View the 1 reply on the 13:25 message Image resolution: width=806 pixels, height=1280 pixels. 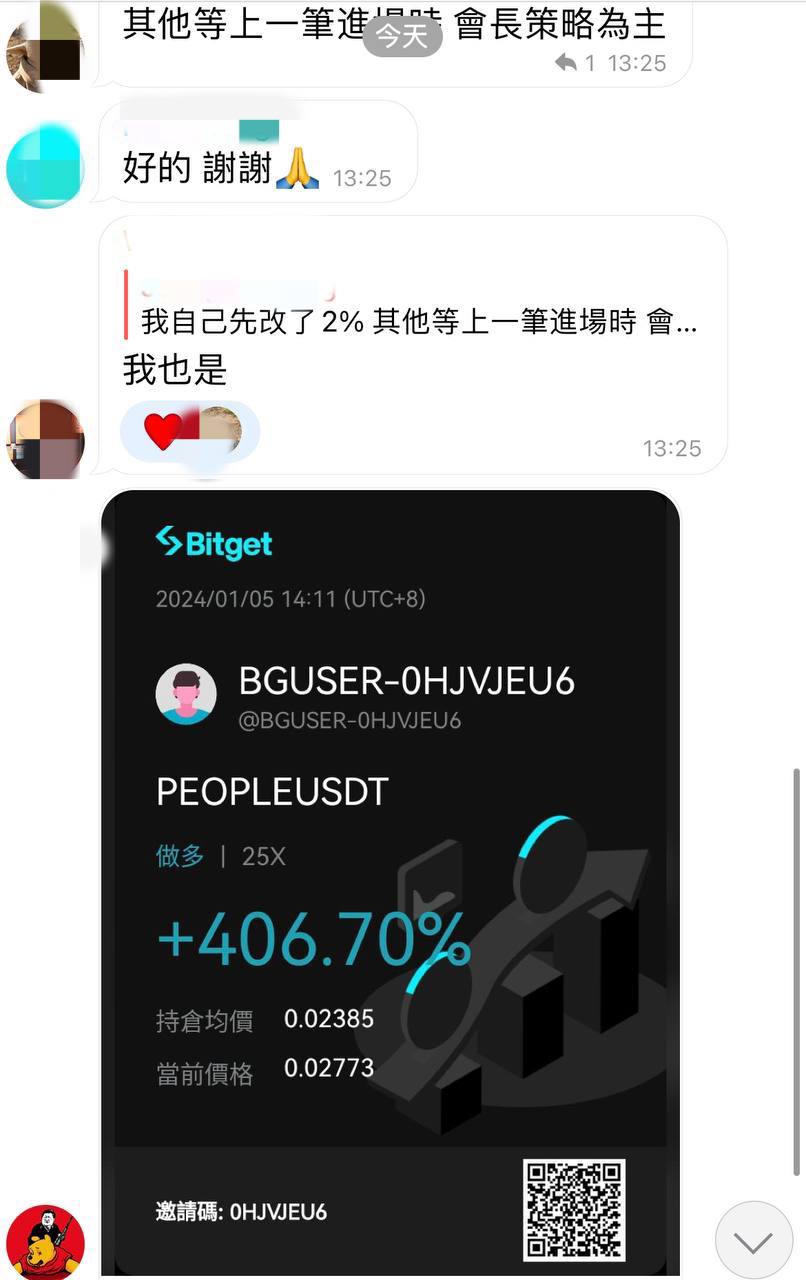(x=577, y=63)
